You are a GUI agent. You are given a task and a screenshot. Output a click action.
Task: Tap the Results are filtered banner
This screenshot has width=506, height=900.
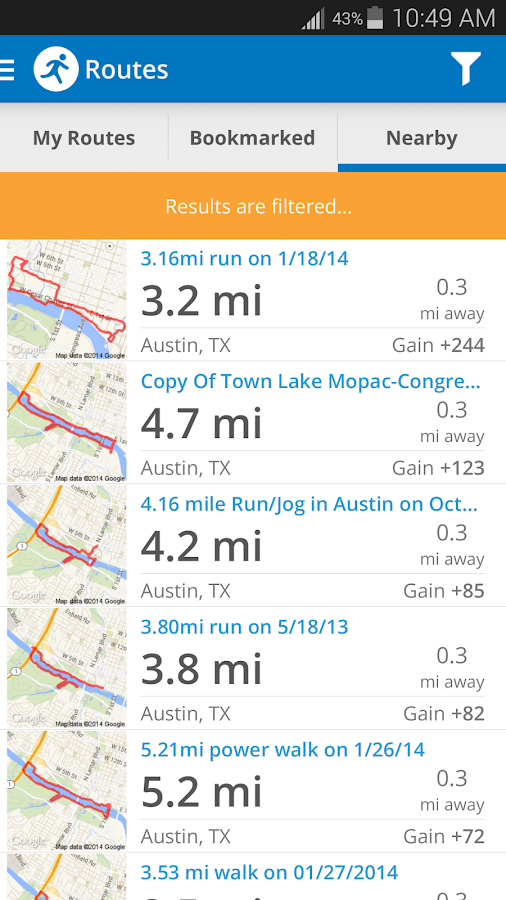coord(253,206)
